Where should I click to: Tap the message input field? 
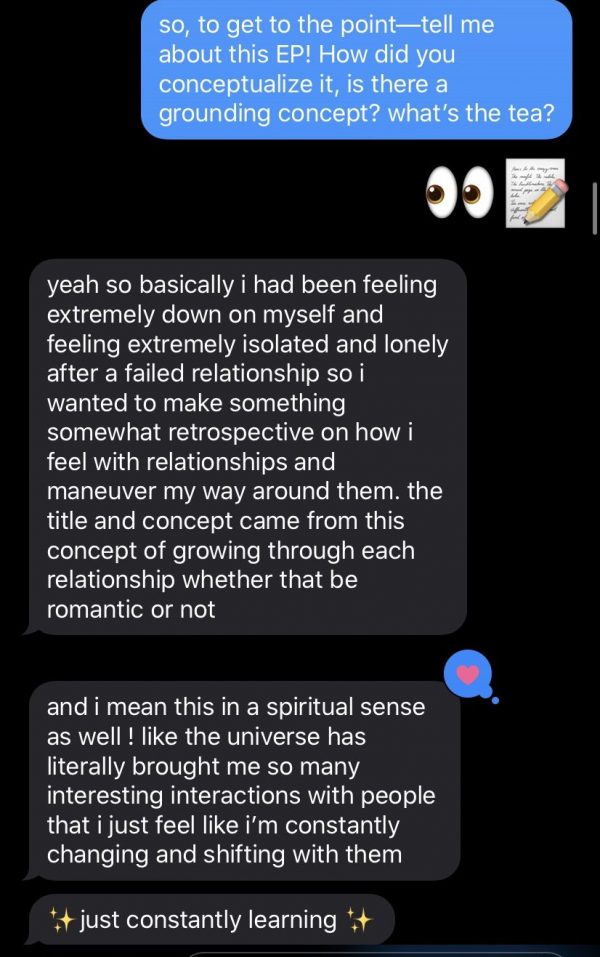pyautogui.click(x=380, y=952)
